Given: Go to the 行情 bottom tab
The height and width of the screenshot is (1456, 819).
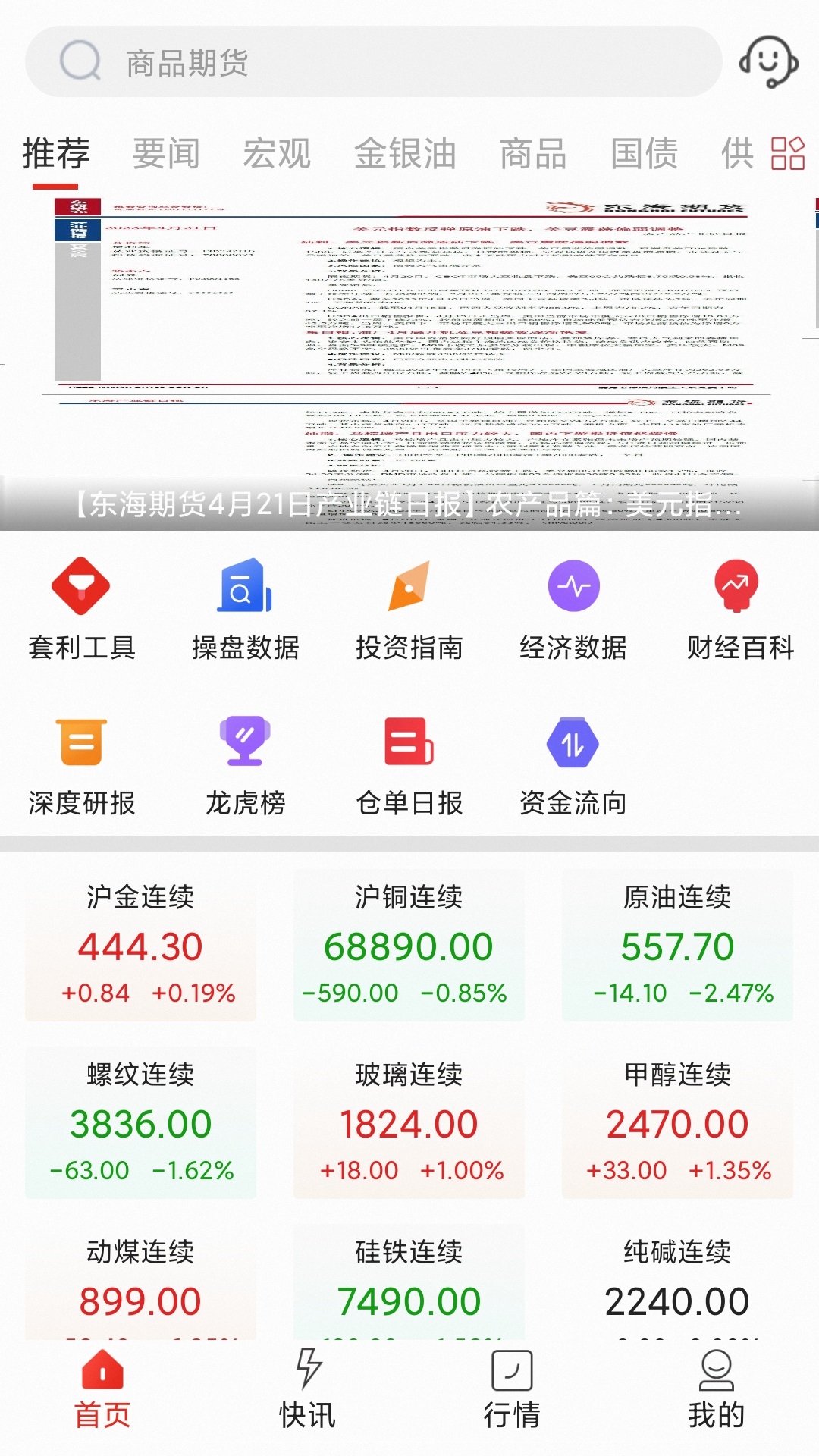Looking at the screenshot, I should [x=512, y=1388].
